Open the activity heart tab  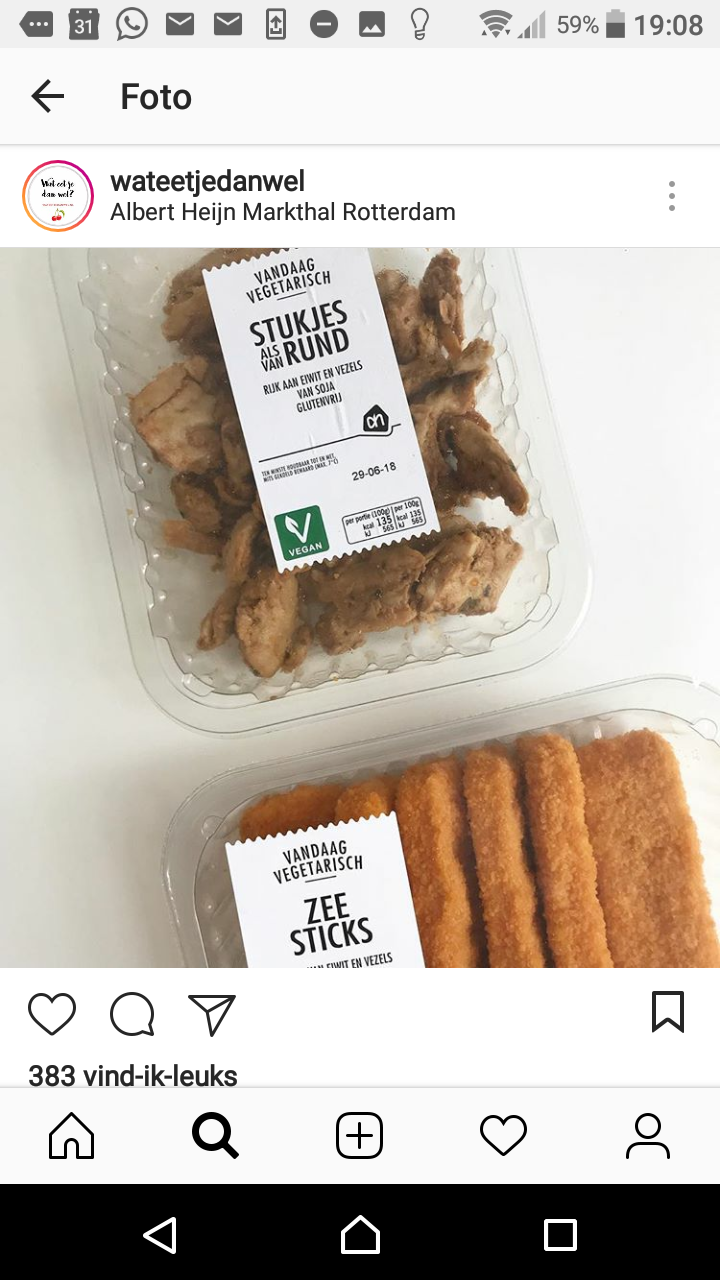tap(503, 1136)
